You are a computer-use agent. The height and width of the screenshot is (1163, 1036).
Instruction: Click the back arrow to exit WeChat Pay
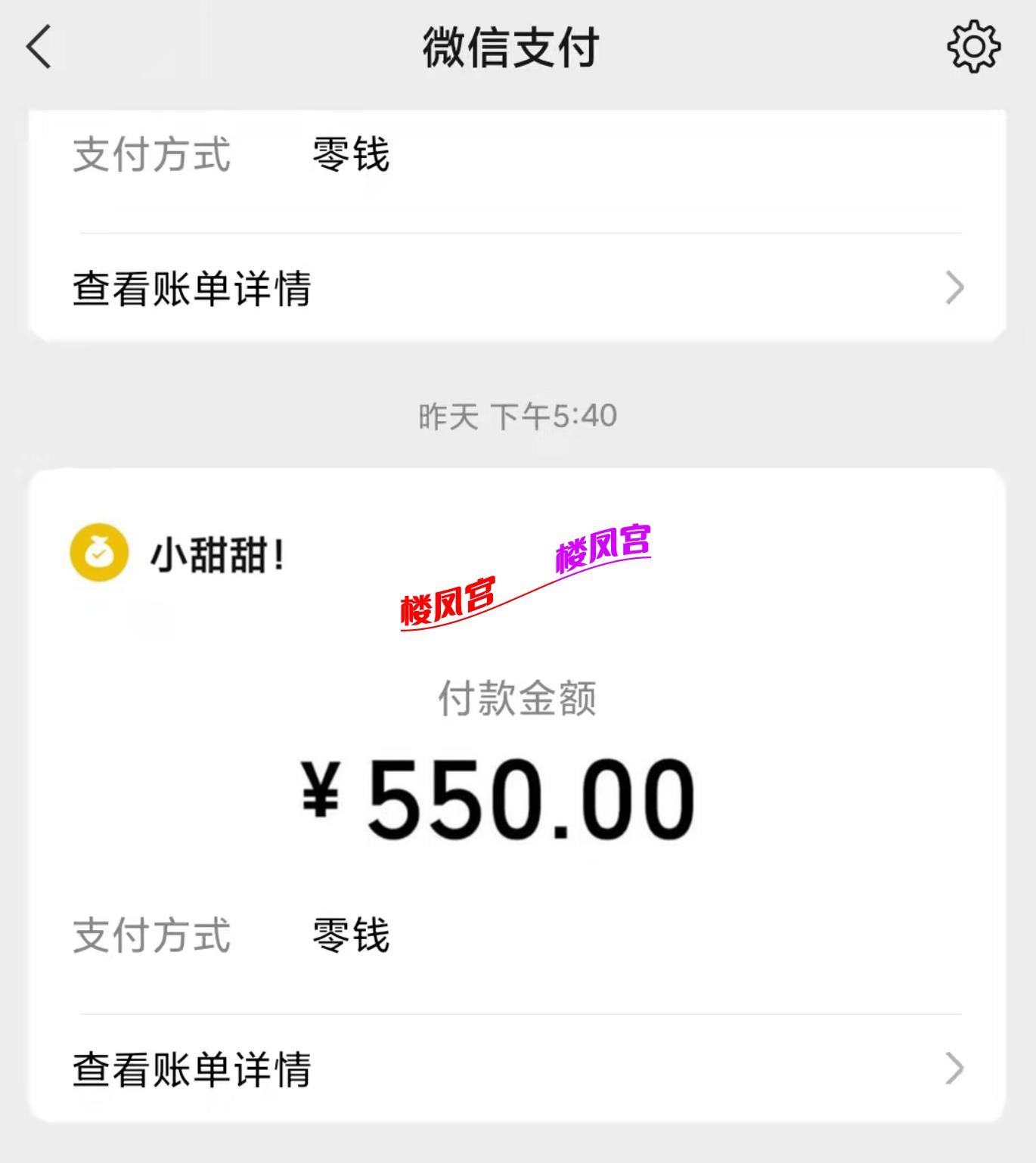(39, 48)
